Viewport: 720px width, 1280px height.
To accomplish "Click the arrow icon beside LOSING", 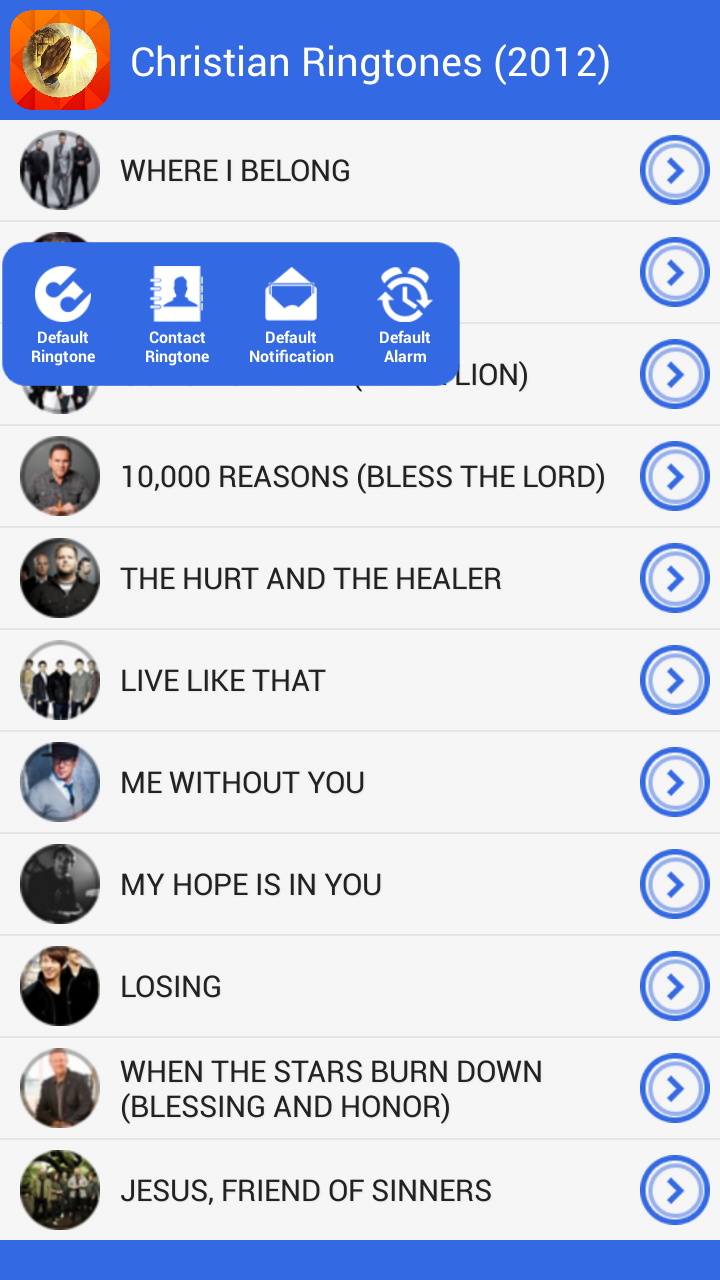I will (x=674, y=986).
